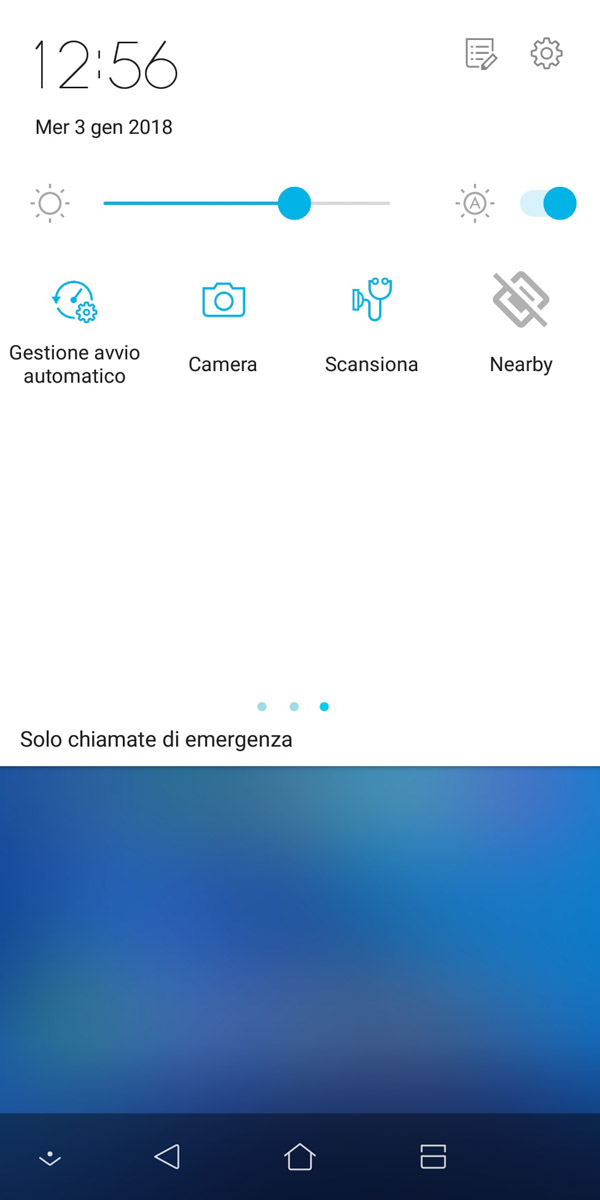Go to the first quick settings page dot

pos(262,707)
